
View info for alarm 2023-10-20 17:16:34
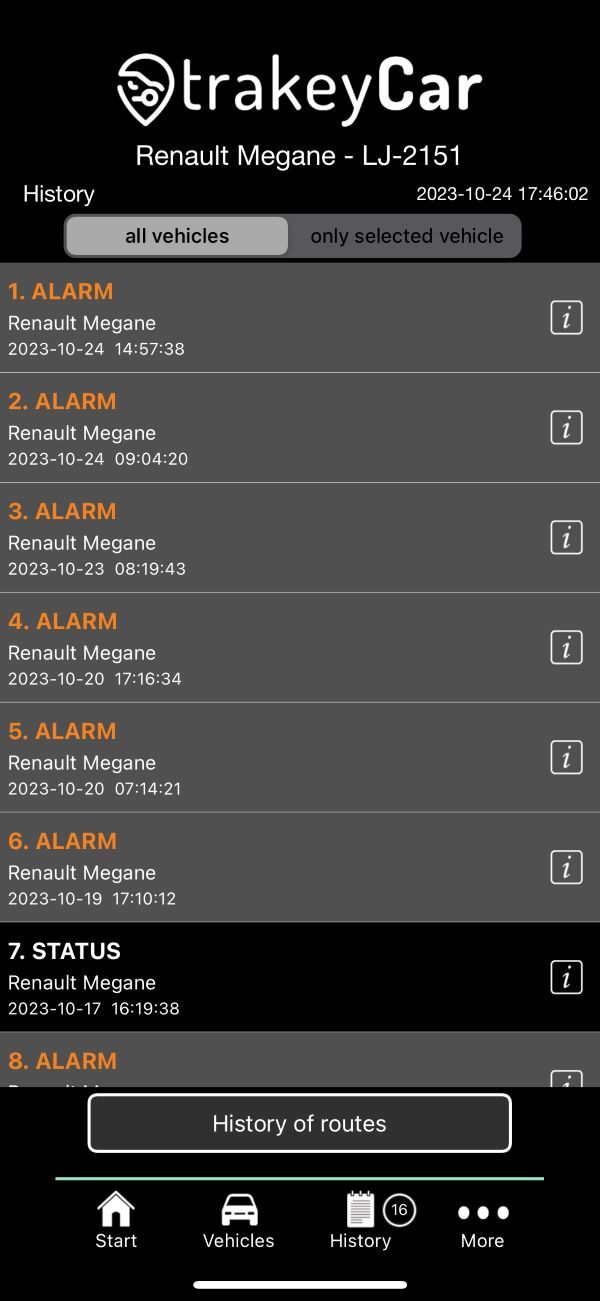(566, 648)
